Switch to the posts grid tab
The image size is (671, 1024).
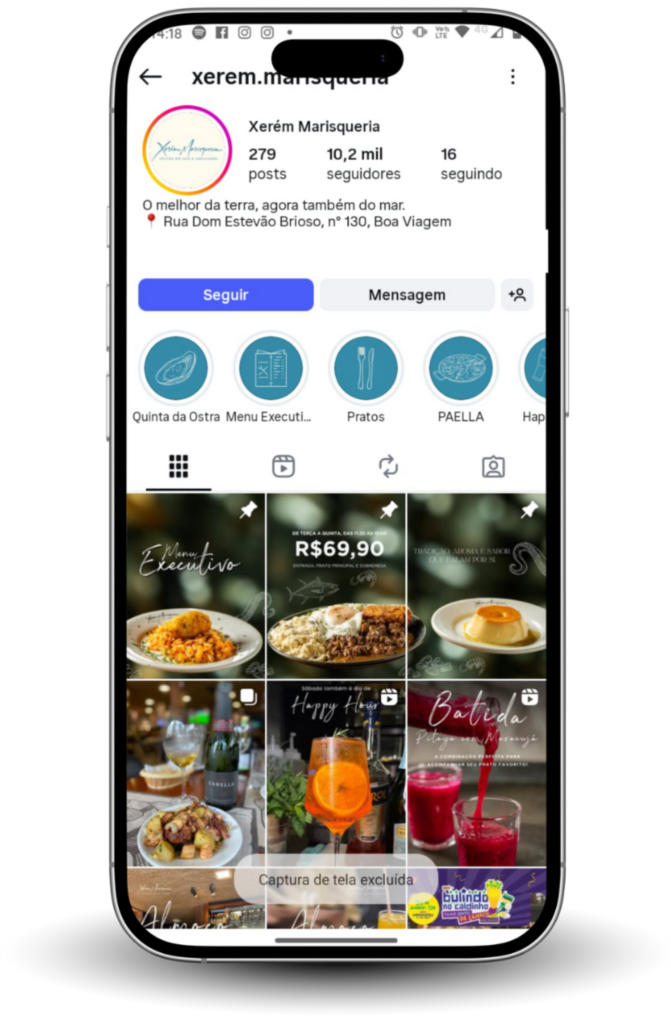[x=178, y=466]
